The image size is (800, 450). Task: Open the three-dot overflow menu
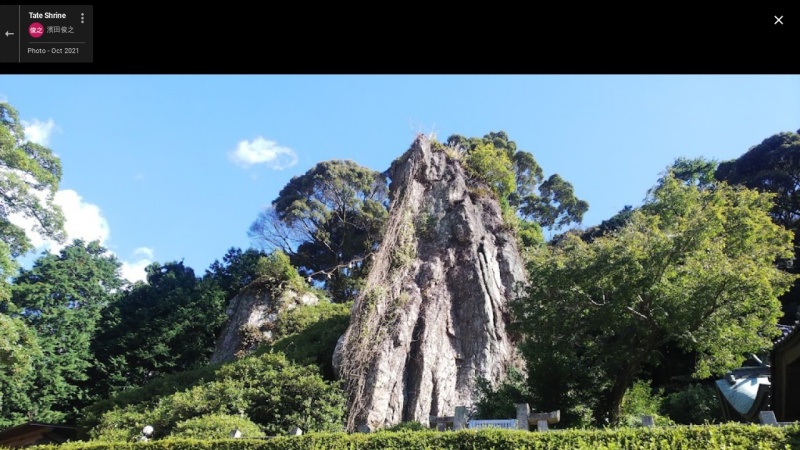coord(82,18)
